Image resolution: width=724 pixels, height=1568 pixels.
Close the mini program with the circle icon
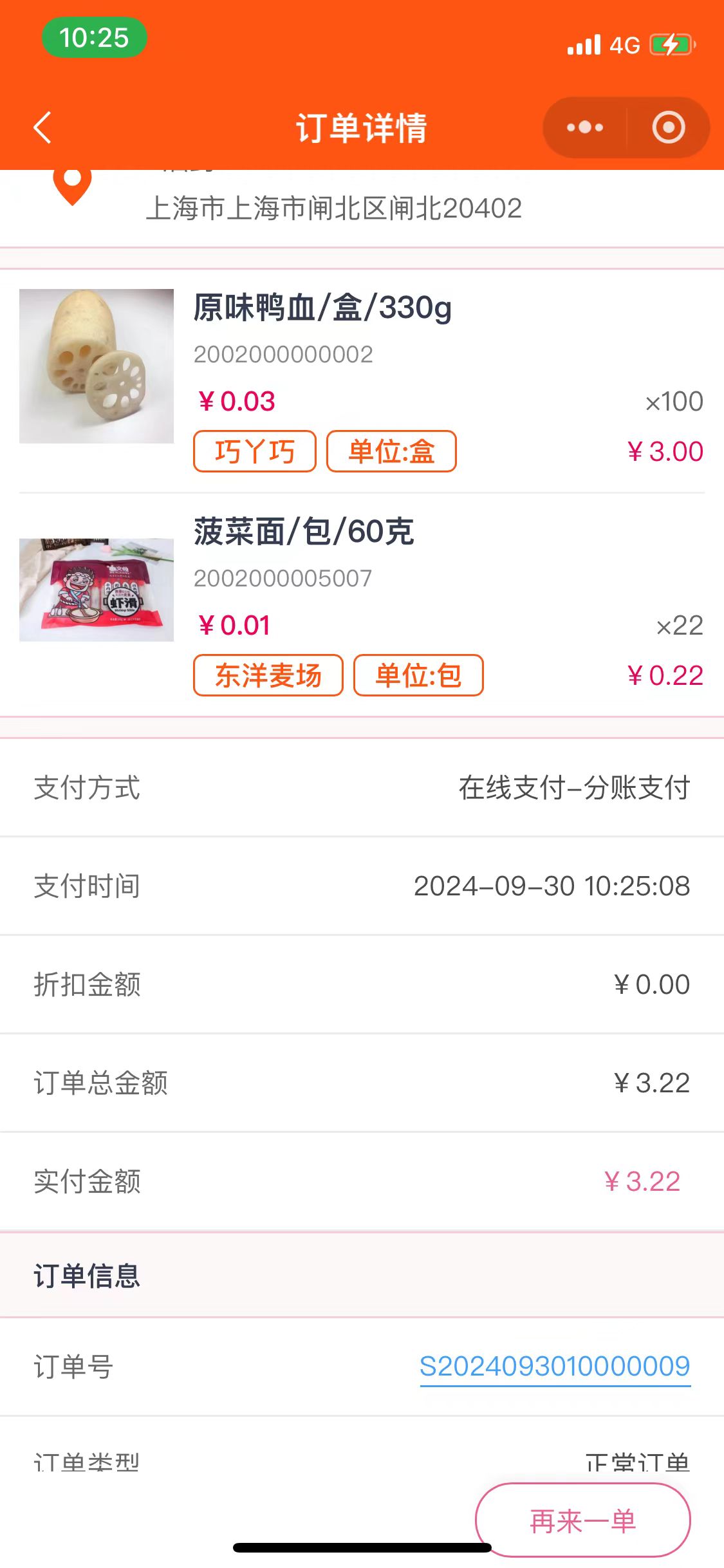coord(669,127)
